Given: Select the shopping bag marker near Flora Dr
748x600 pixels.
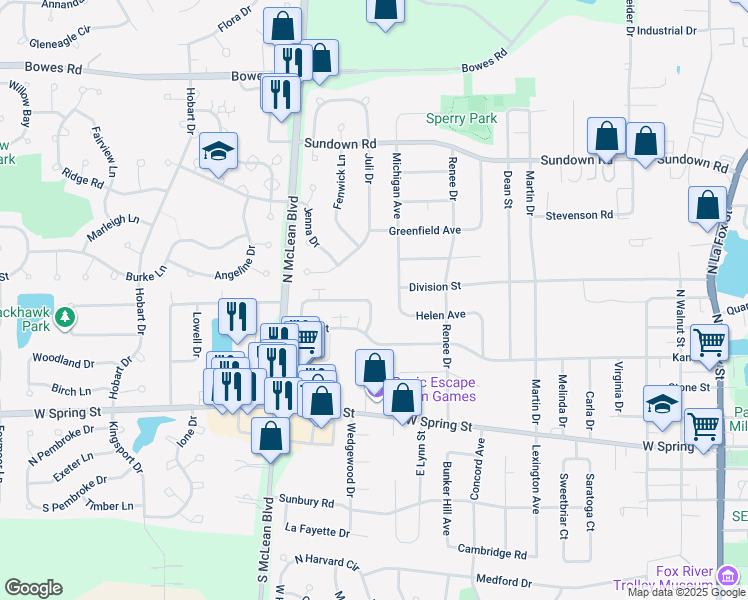Looking at the screenshot, I should coord(282,26).
